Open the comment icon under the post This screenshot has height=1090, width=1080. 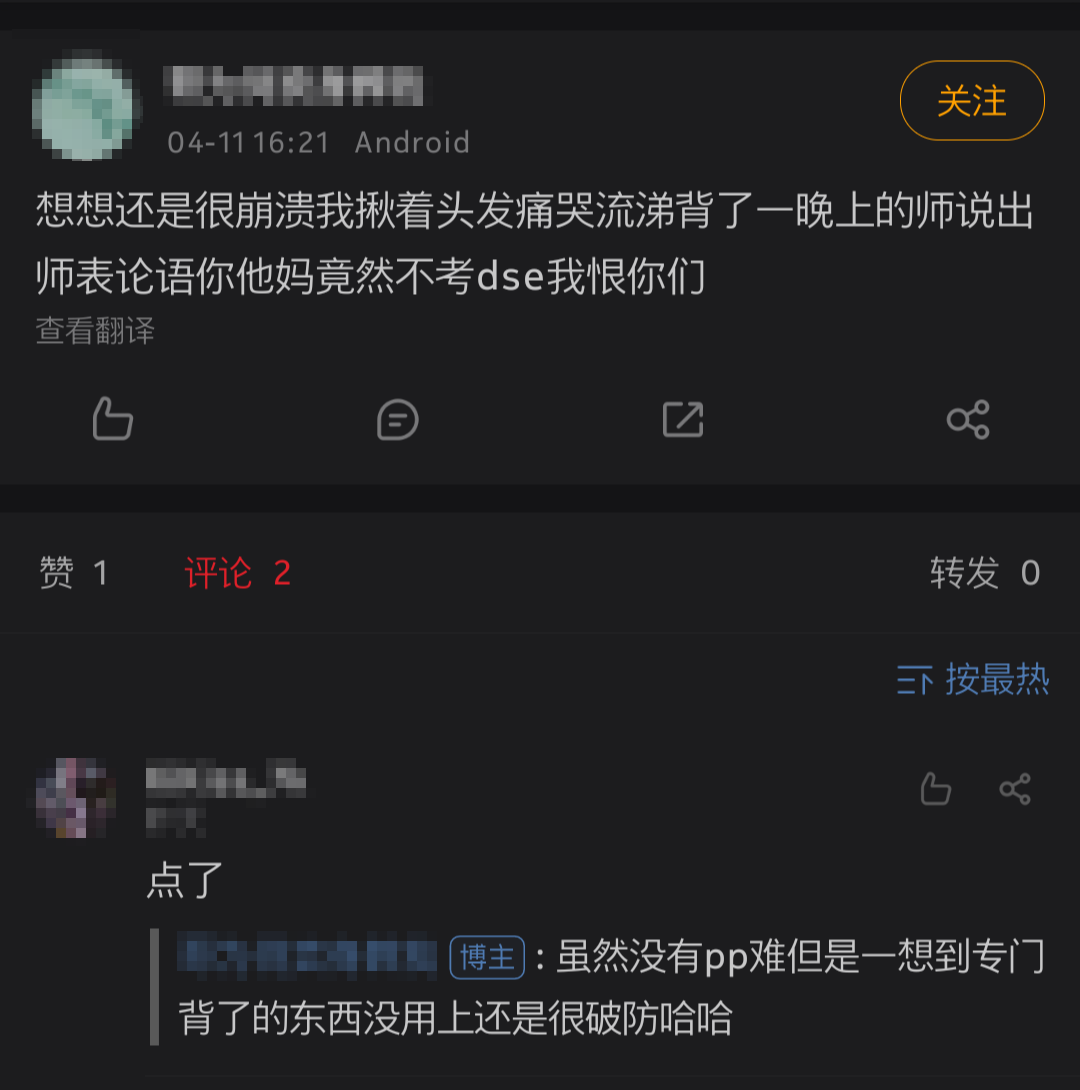[397, 420]
